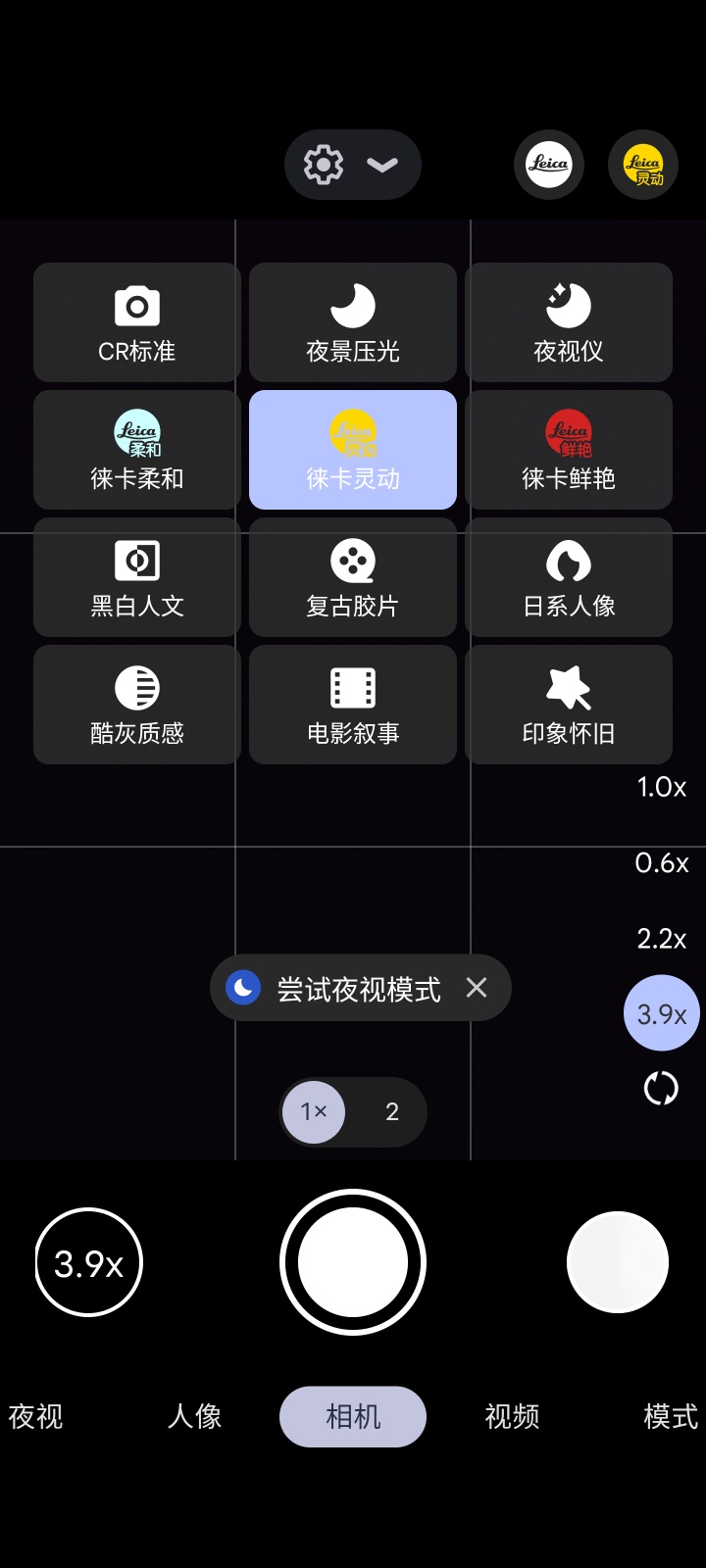Image resolution: width=706 pixels, height=1568 pixels.
Task: Switch to the 视频 mode
Action: point(512,1416)
